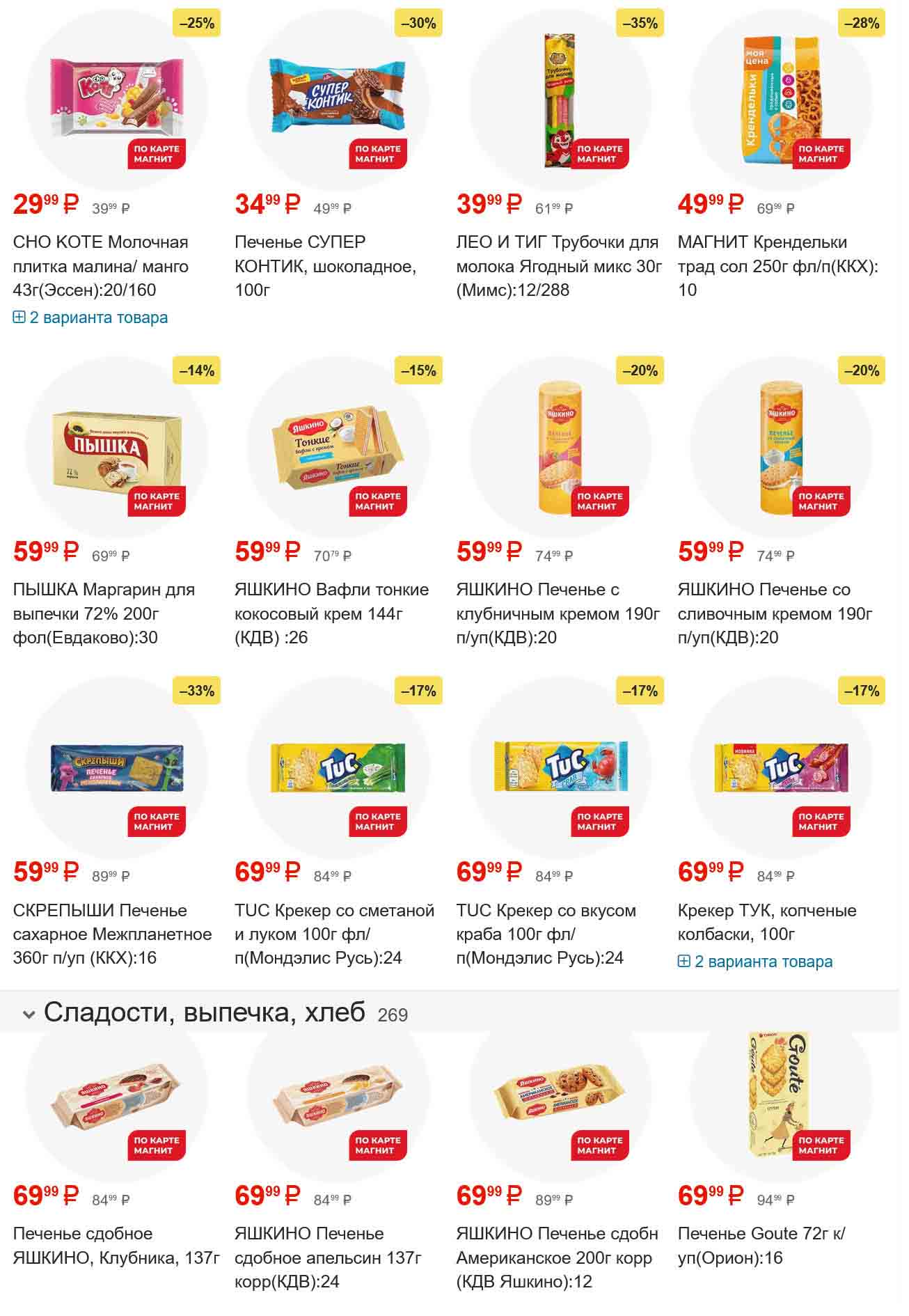Expand 2 варианта товара under CHO KOTE
This screenshot has width=909, height=1316.
click(90, 318)
